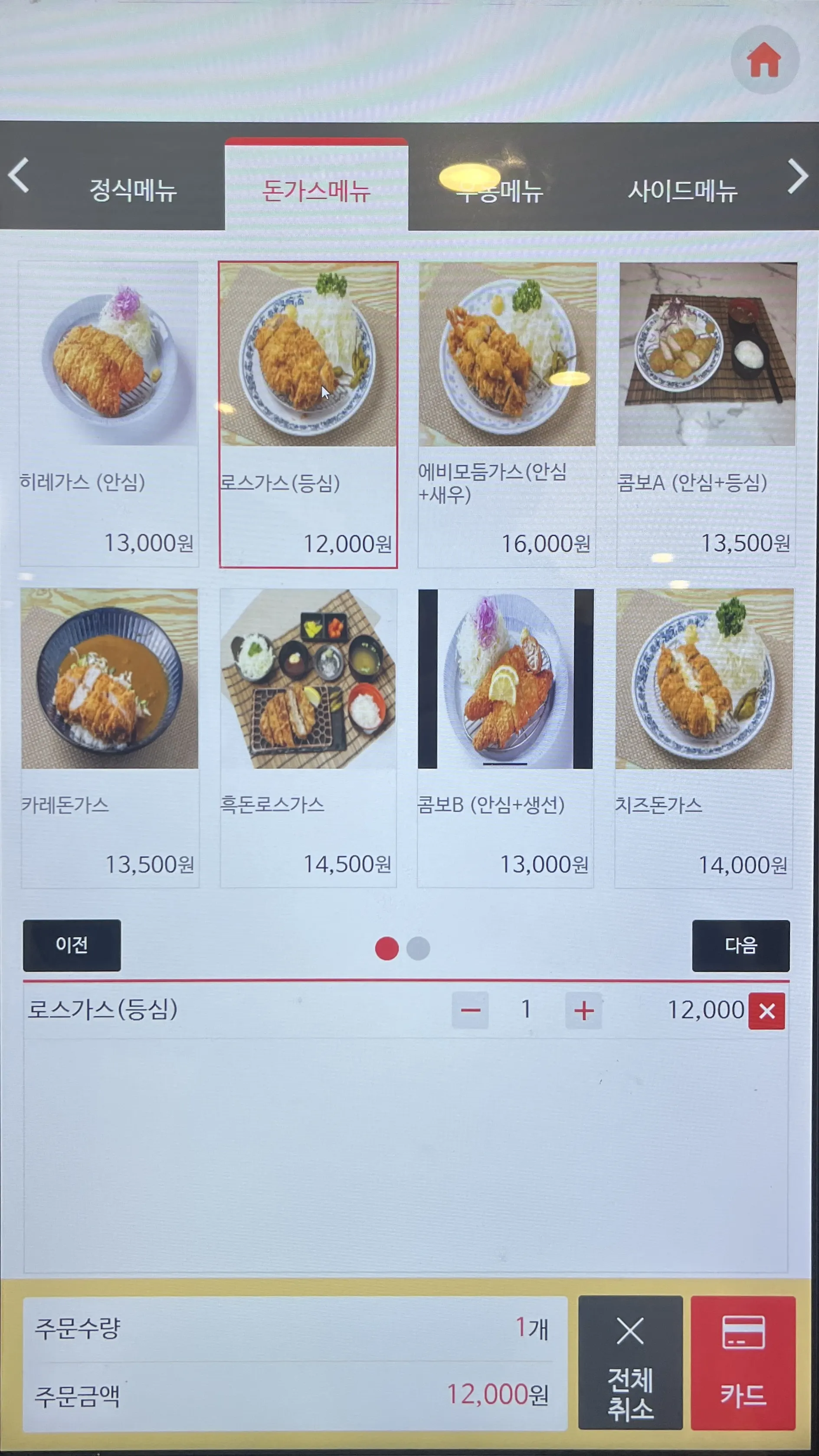Viewport: 819px width, 1456px height.
Task: Choose 콤보A (안심+등심) for 13,500원
Action: [706, 413]
